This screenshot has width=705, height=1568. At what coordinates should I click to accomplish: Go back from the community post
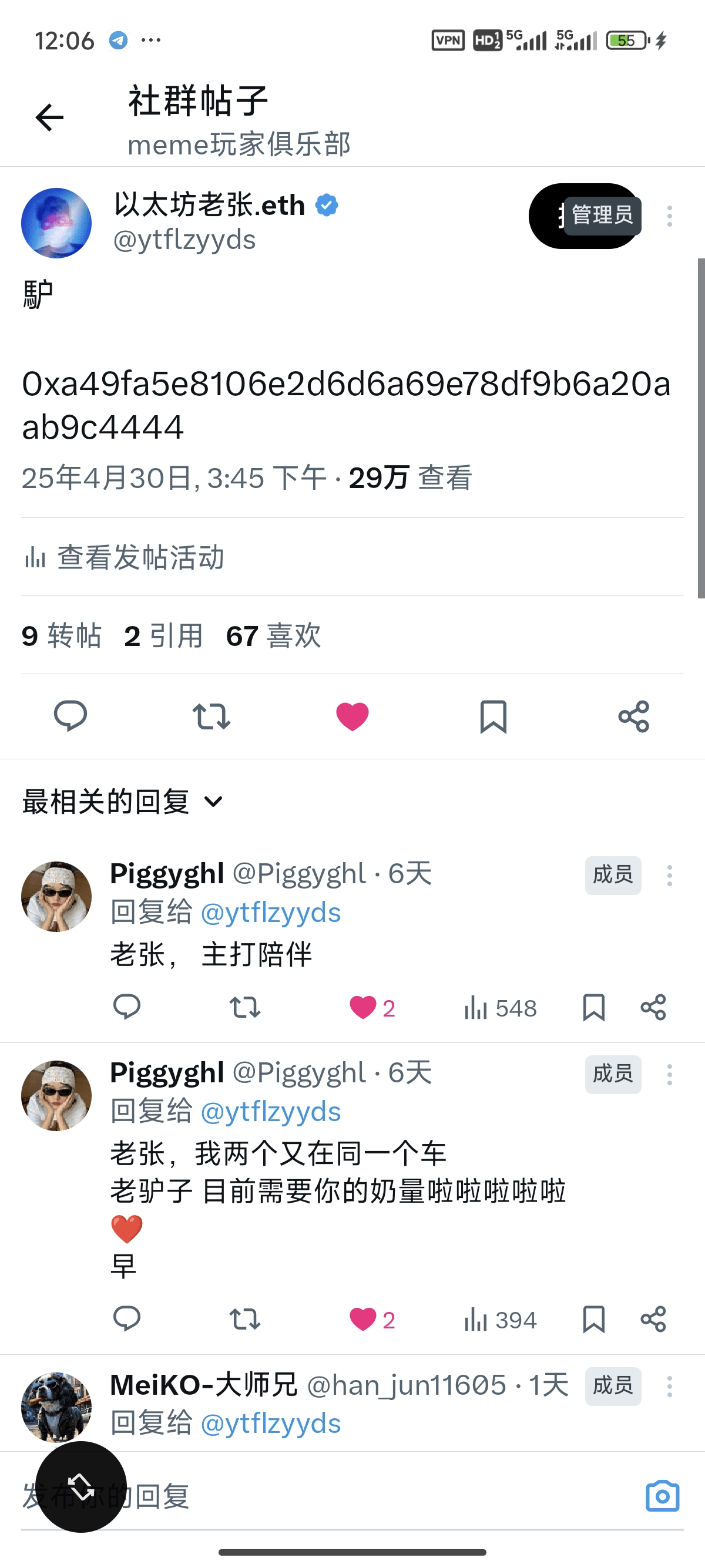pyautogui.click(x=50, y=117)
